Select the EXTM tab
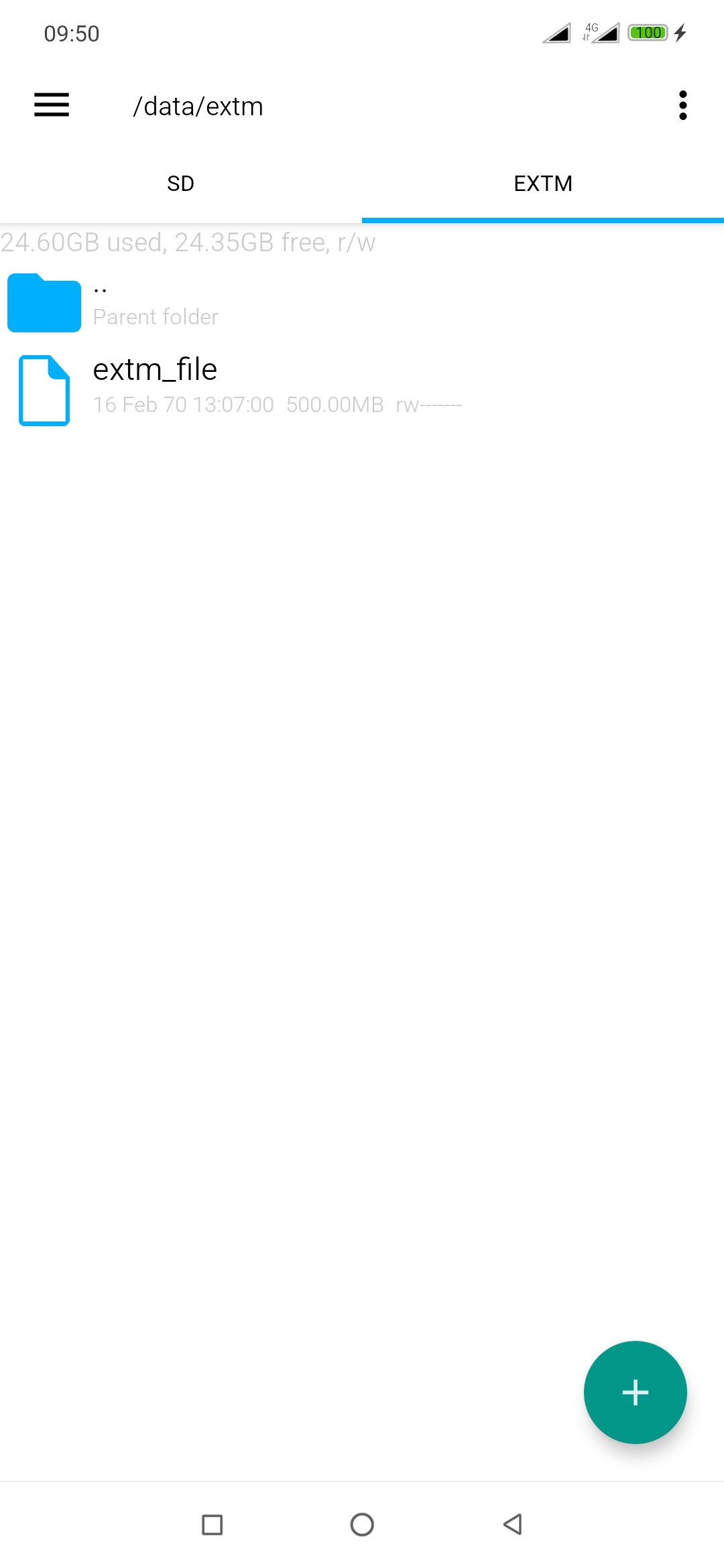 543,184
